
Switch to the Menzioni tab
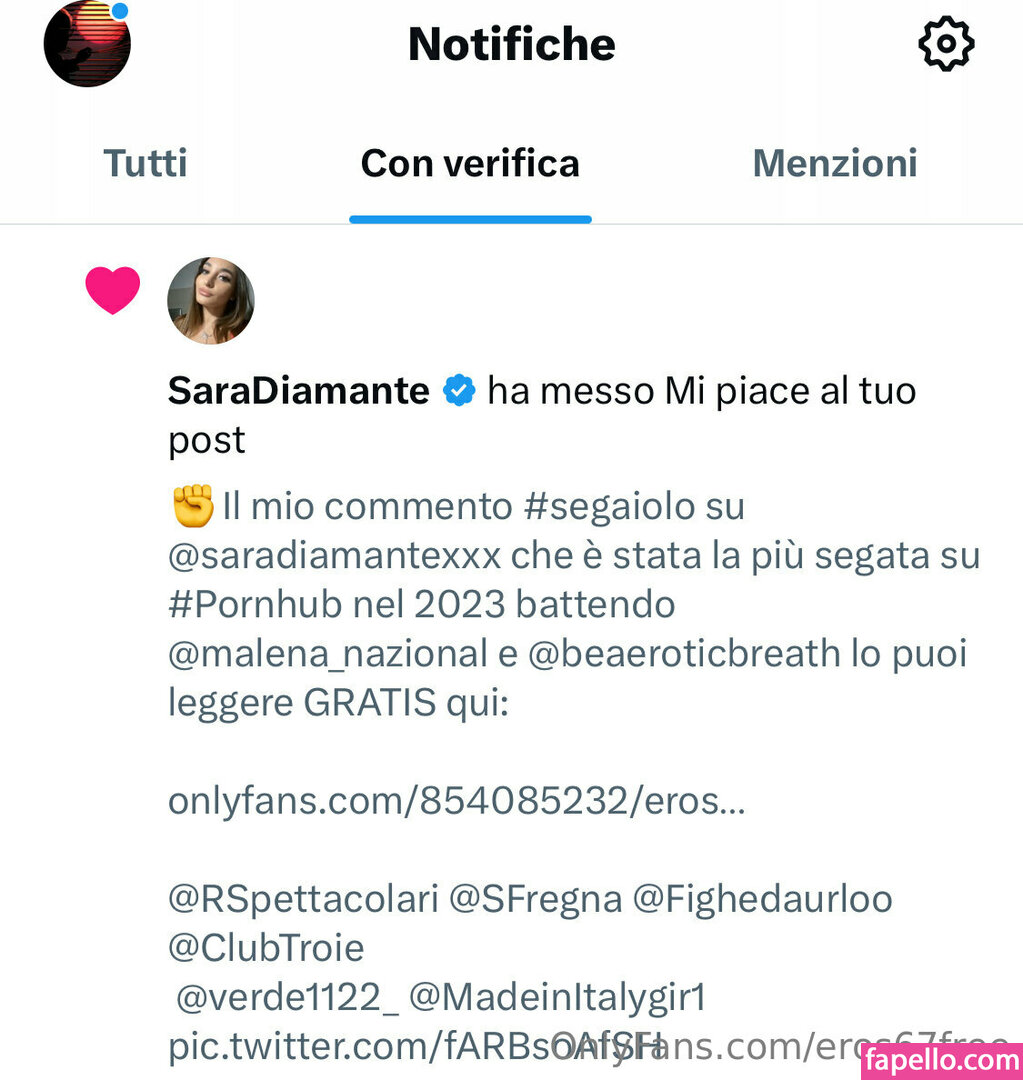(834, 163)
